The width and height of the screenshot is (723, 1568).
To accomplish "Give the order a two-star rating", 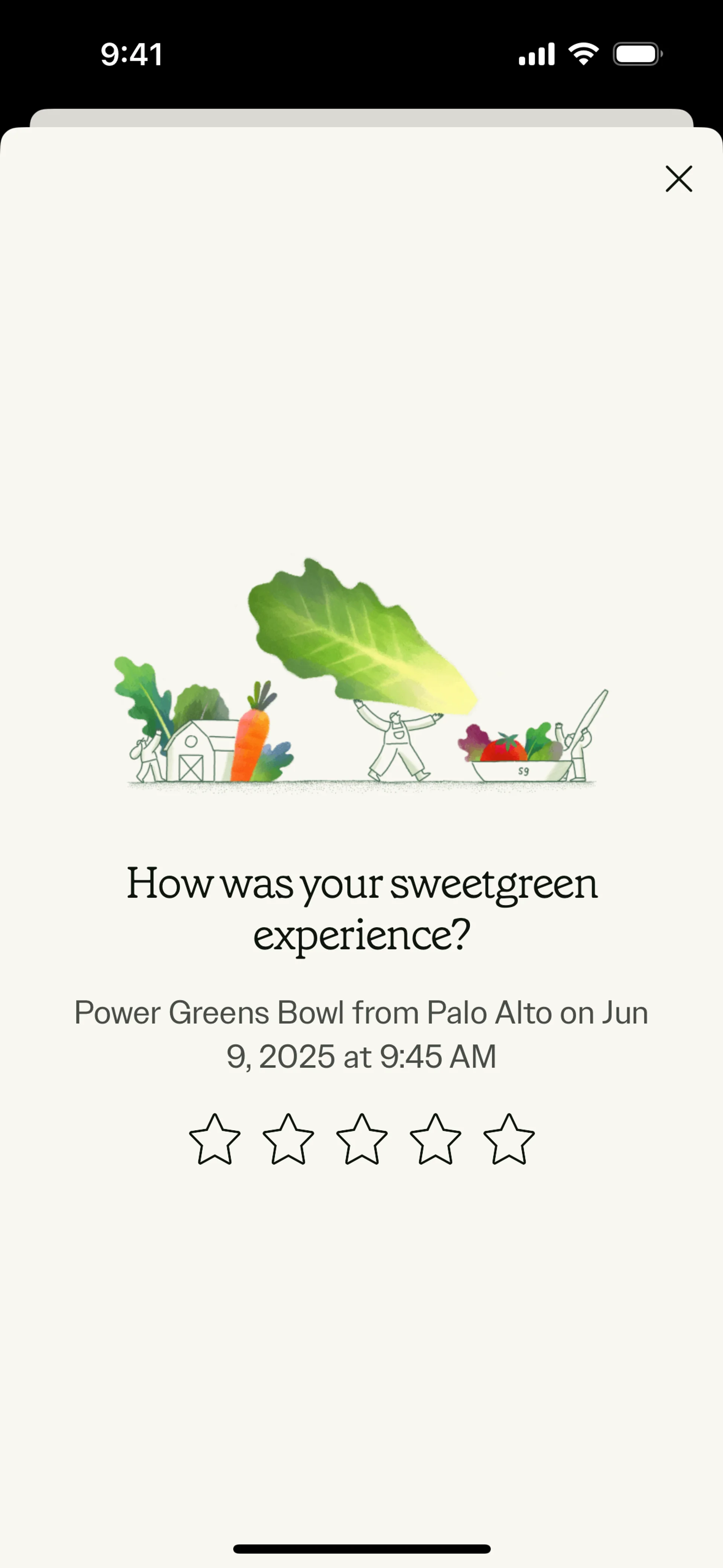I will click(288, 1140).
